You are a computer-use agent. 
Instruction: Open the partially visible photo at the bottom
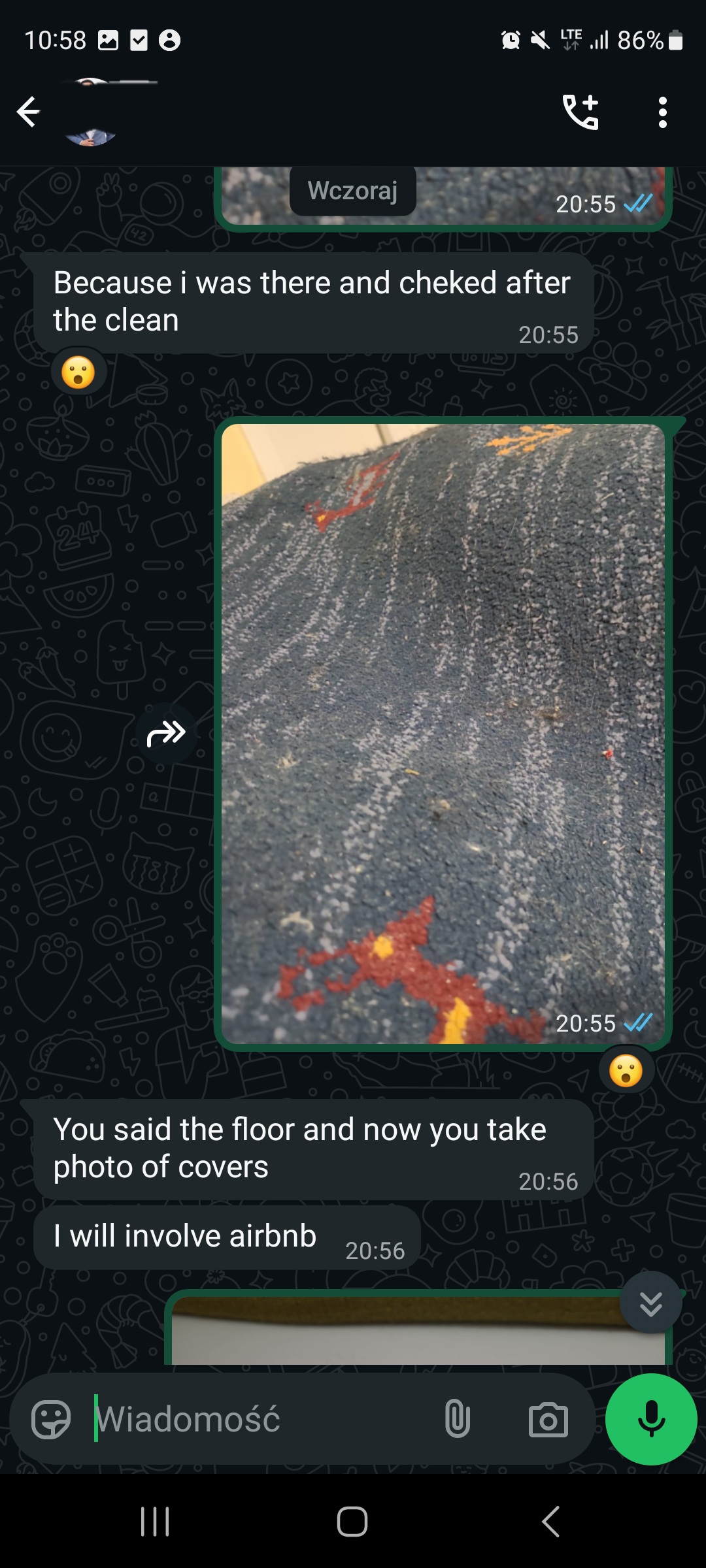(x=418, y=1330)
